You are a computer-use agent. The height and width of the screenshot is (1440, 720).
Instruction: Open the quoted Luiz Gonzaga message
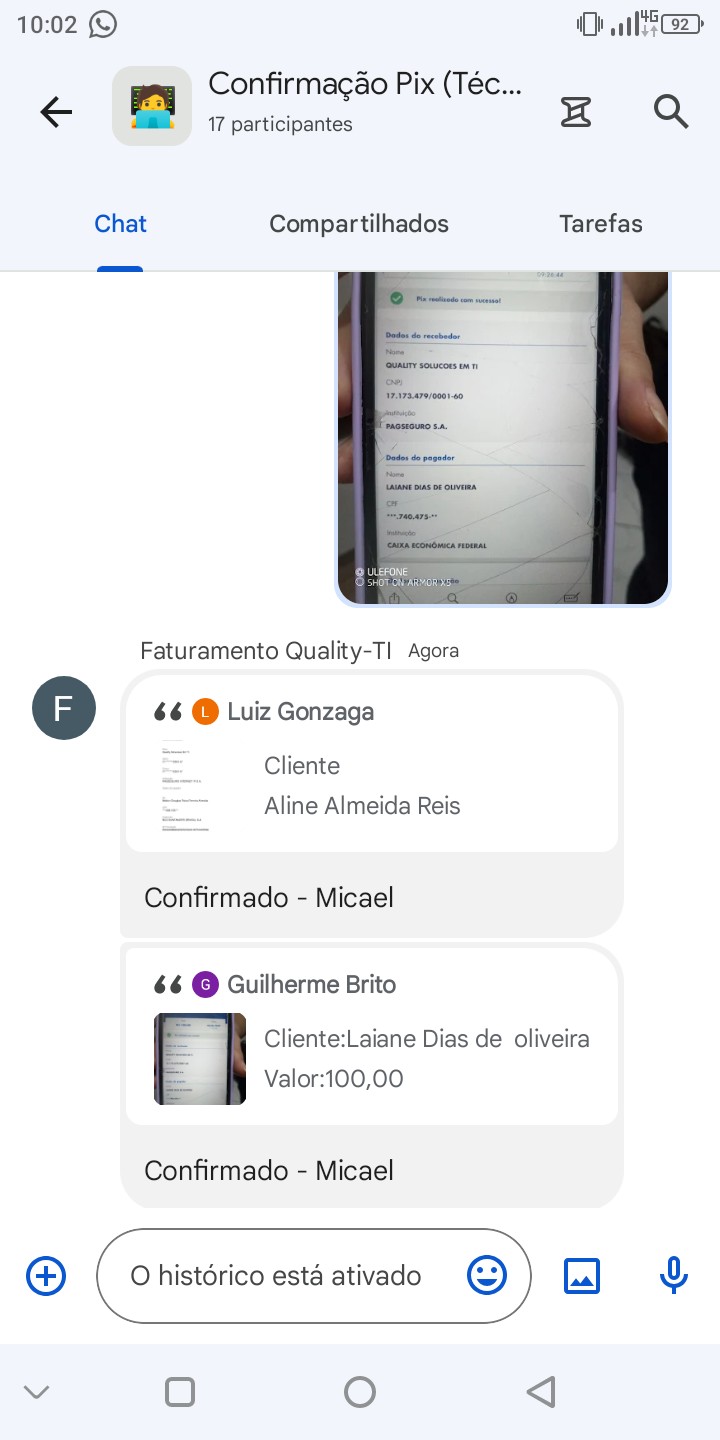point(372,765)
